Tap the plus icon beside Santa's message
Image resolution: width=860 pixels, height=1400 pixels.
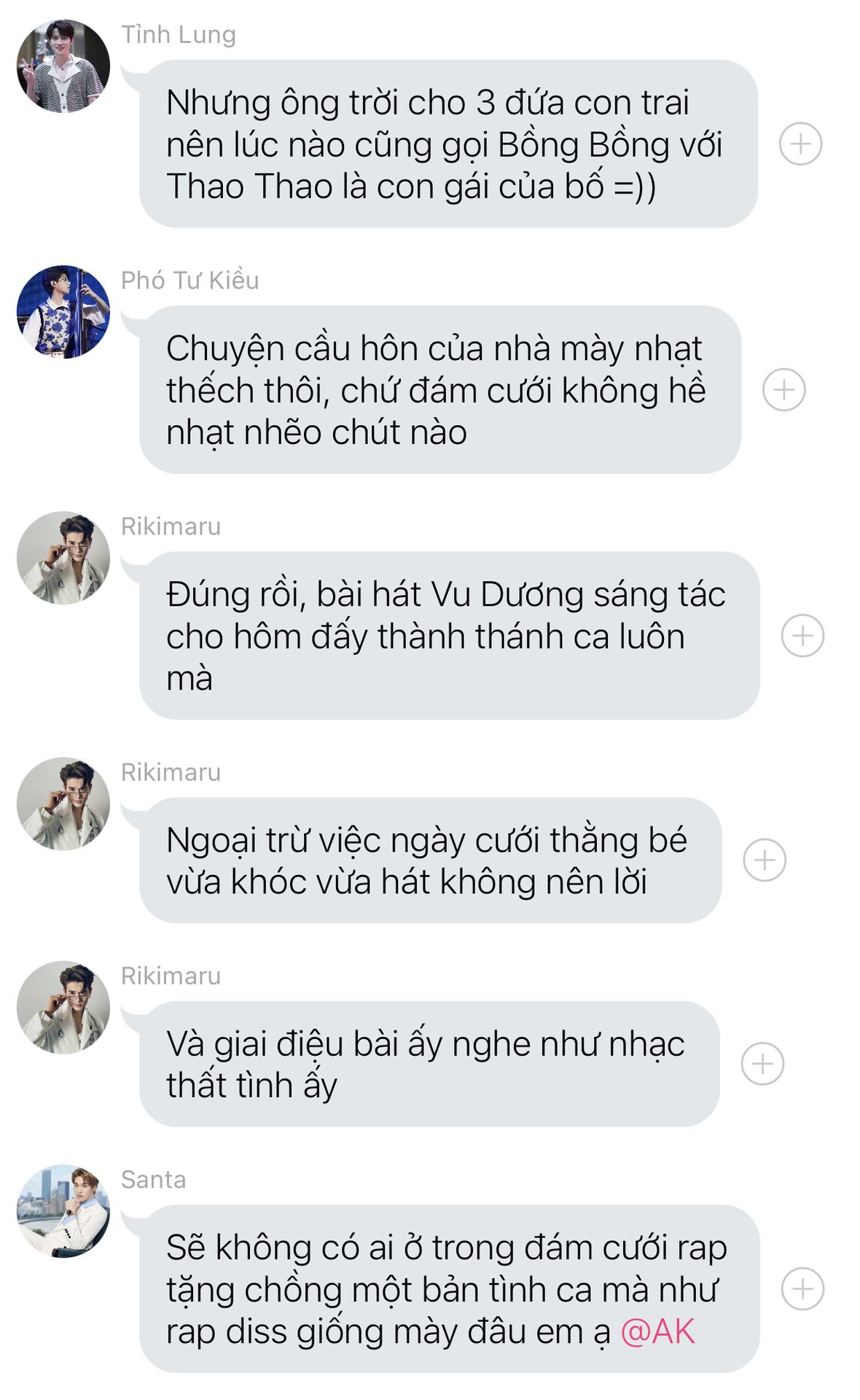(x=802, y=1288)
